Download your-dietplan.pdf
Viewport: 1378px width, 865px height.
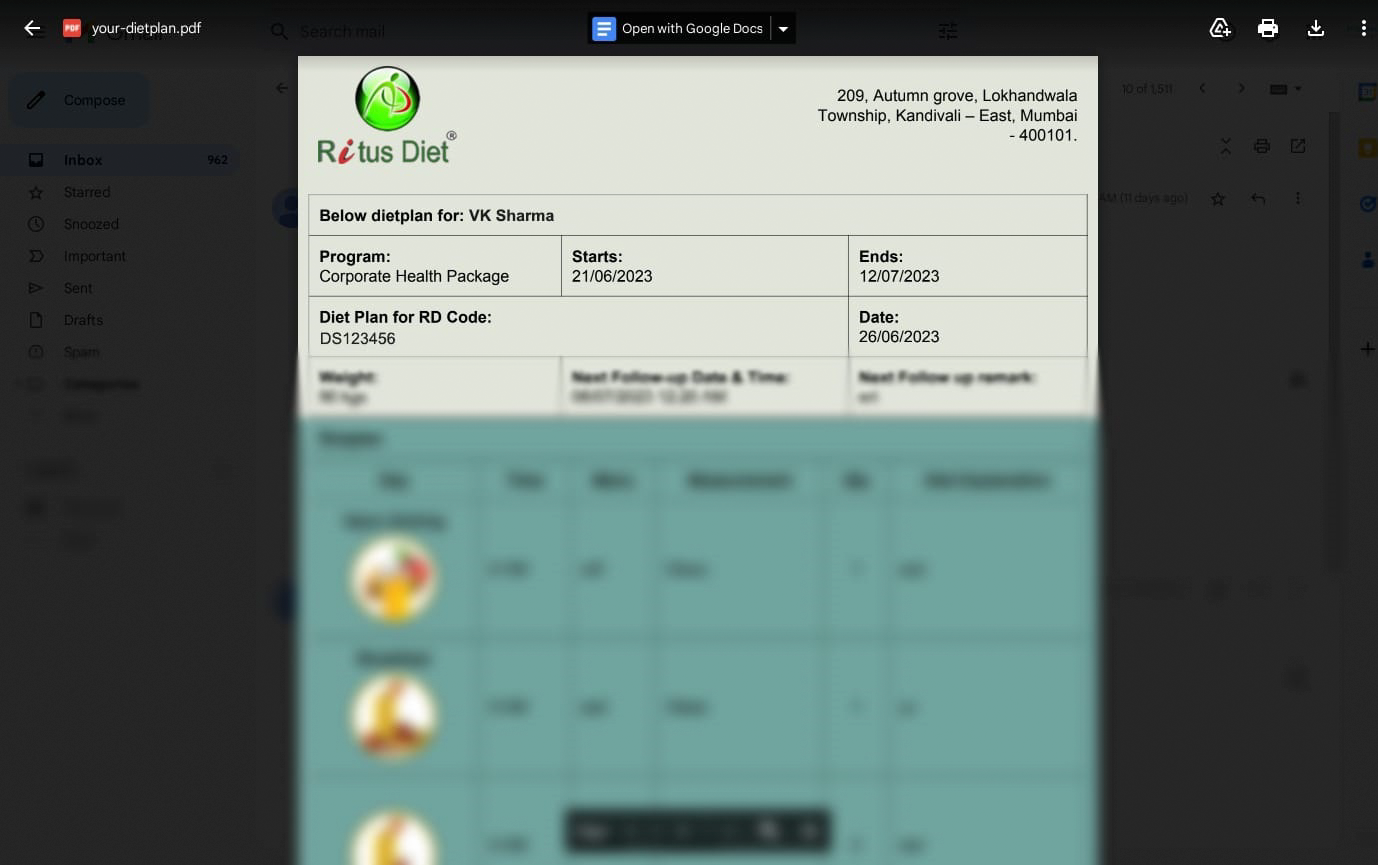point(1316,28)
